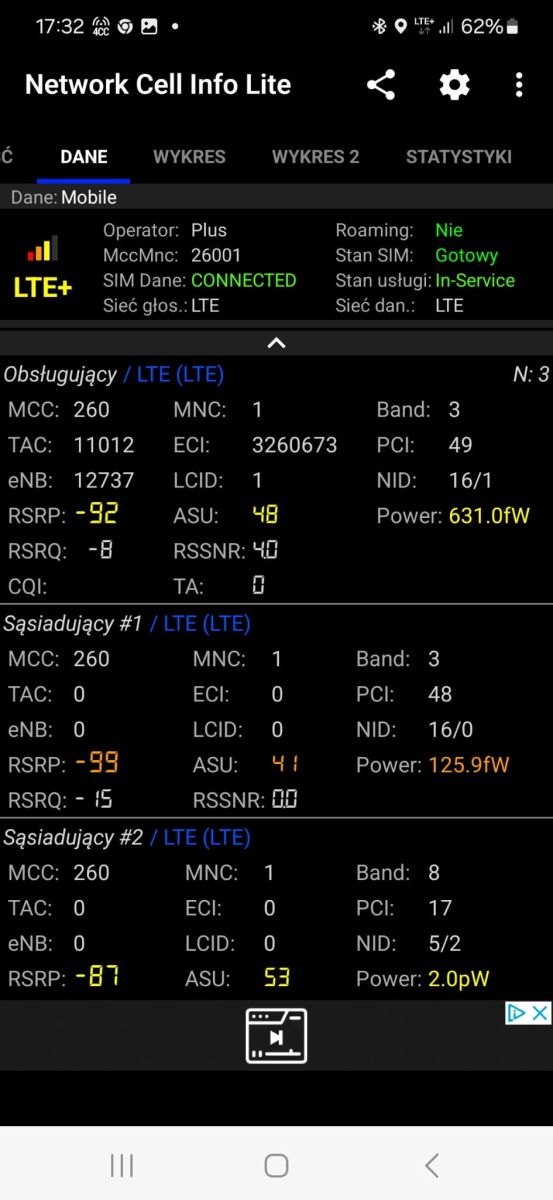
Task: Go back using the navigation bar
Action: [x=432, y=1164]
